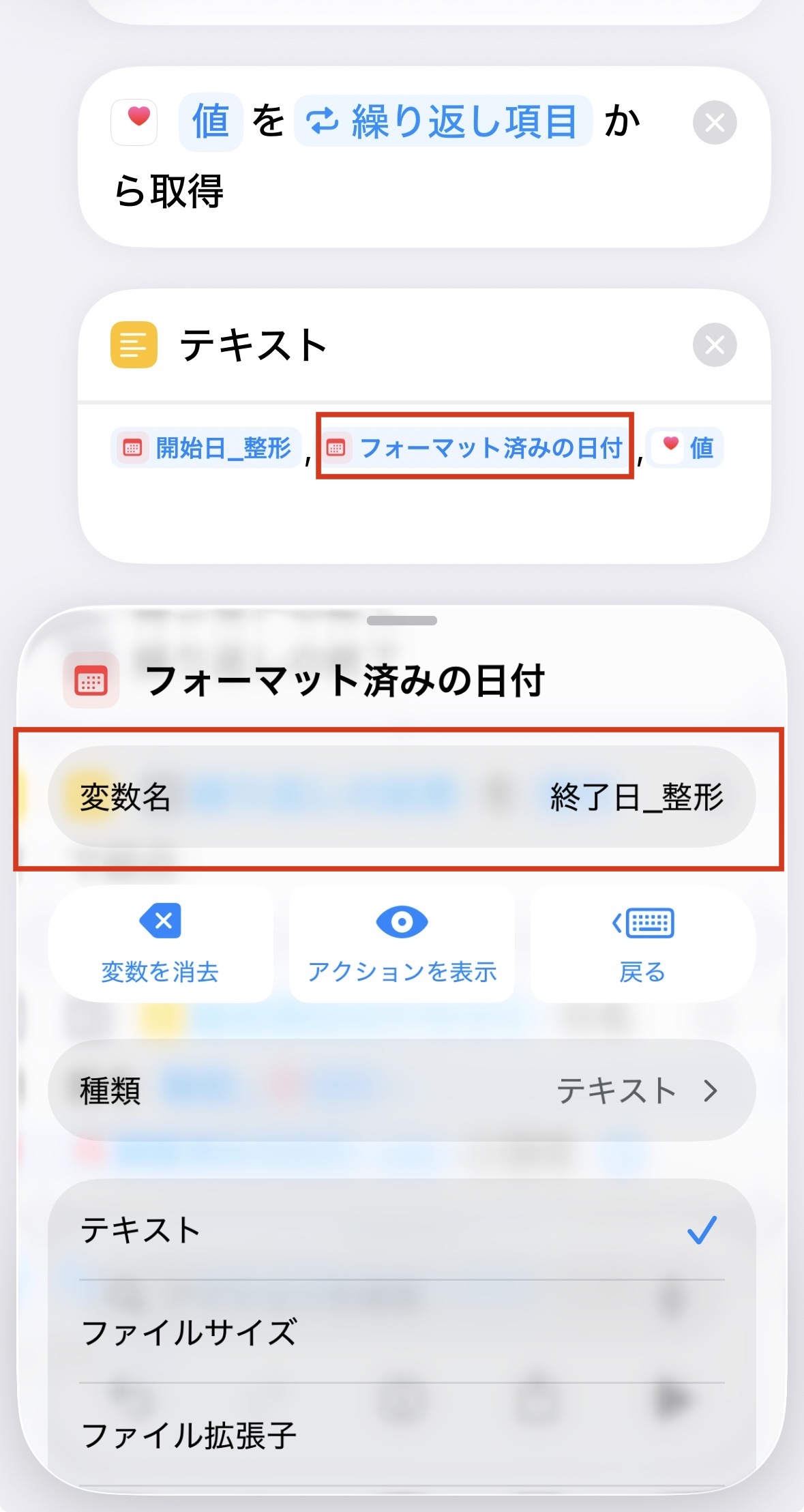
Task: Remove the テキスト action with its X button
Action: click(713, 346)
